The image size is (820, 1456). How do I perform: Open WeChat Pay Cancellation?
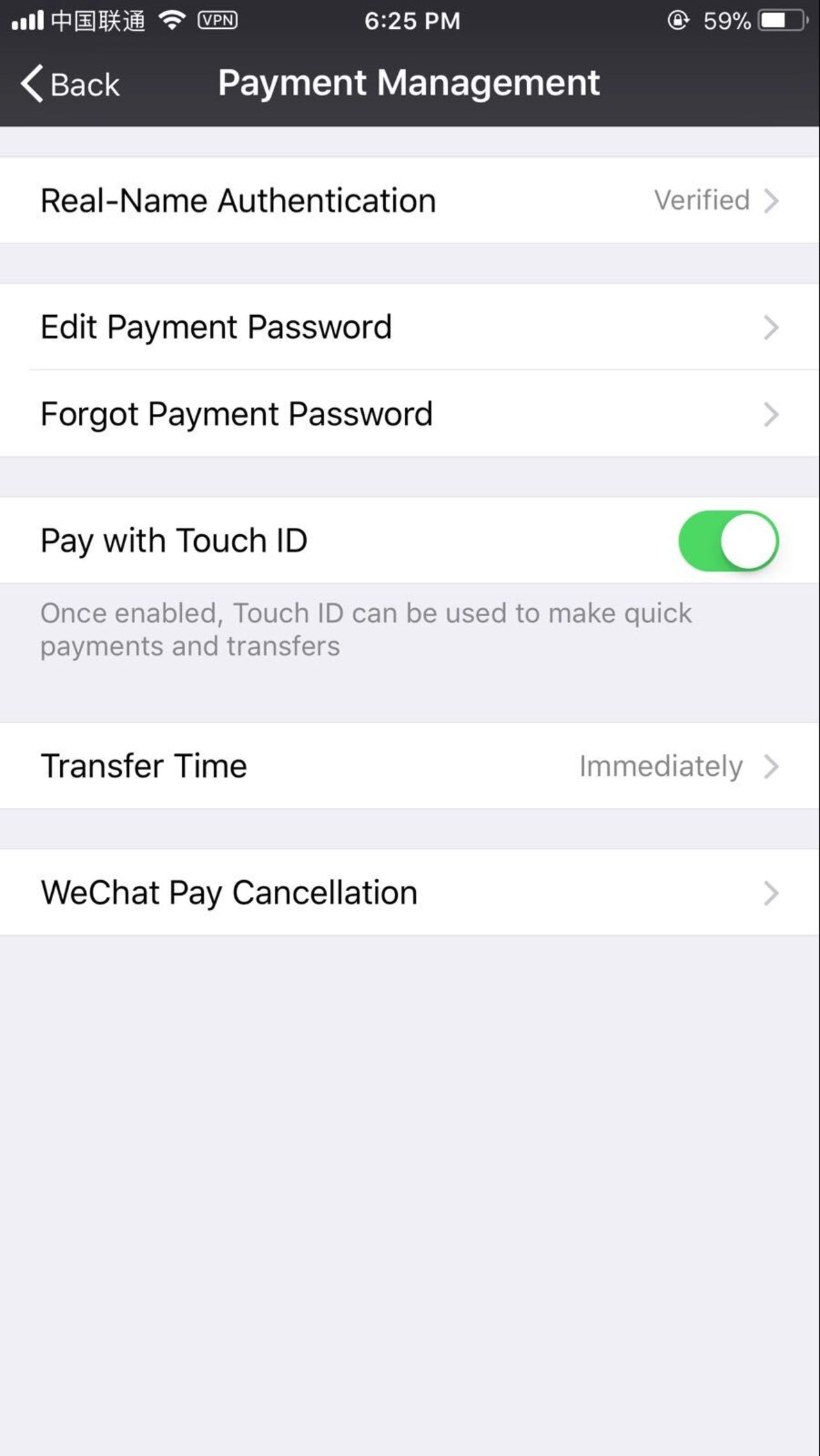(x=410, y=892)
